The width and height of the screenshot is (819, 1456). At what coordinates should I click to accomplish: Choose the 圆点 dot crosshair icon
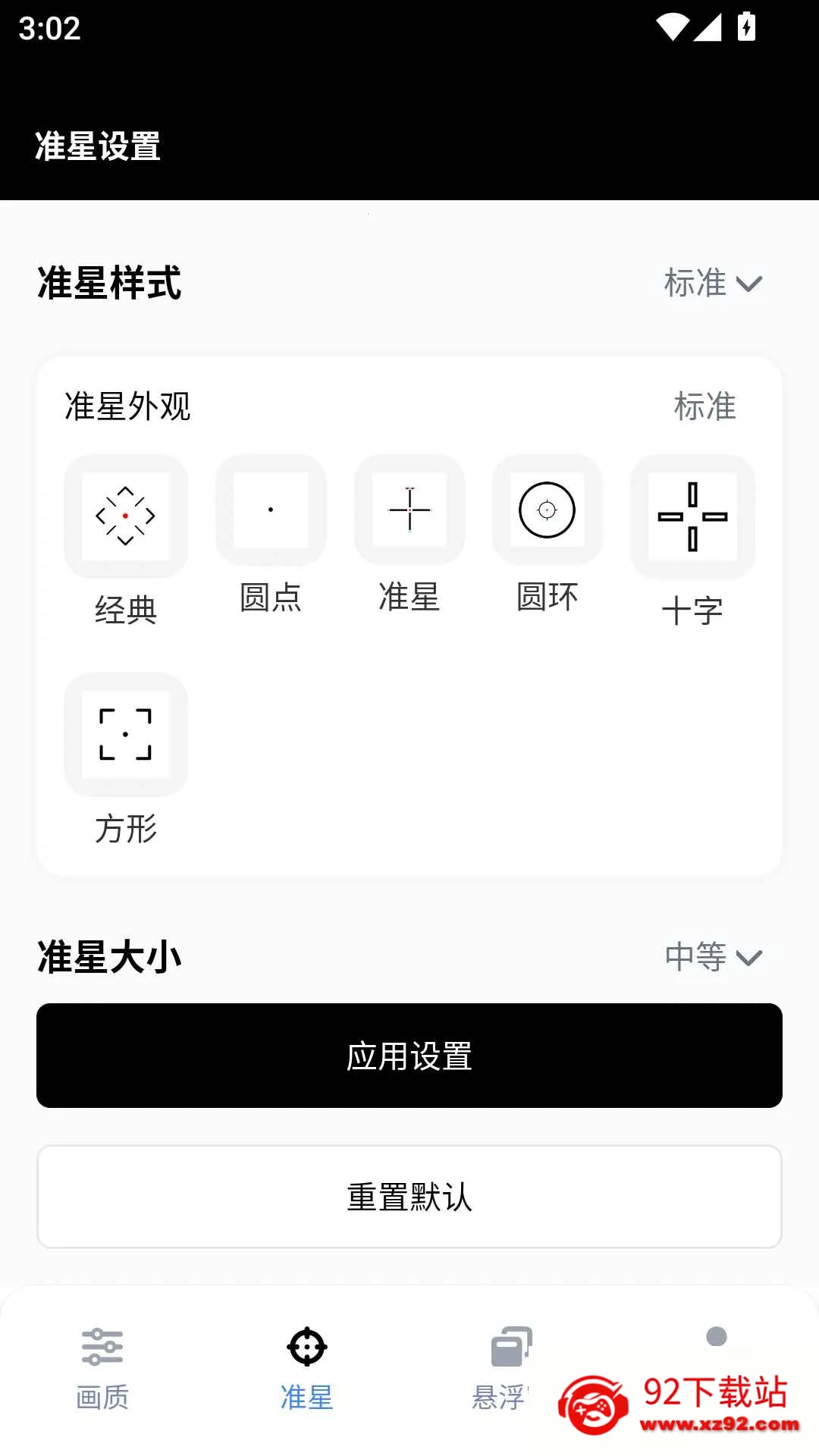[271, 510]
